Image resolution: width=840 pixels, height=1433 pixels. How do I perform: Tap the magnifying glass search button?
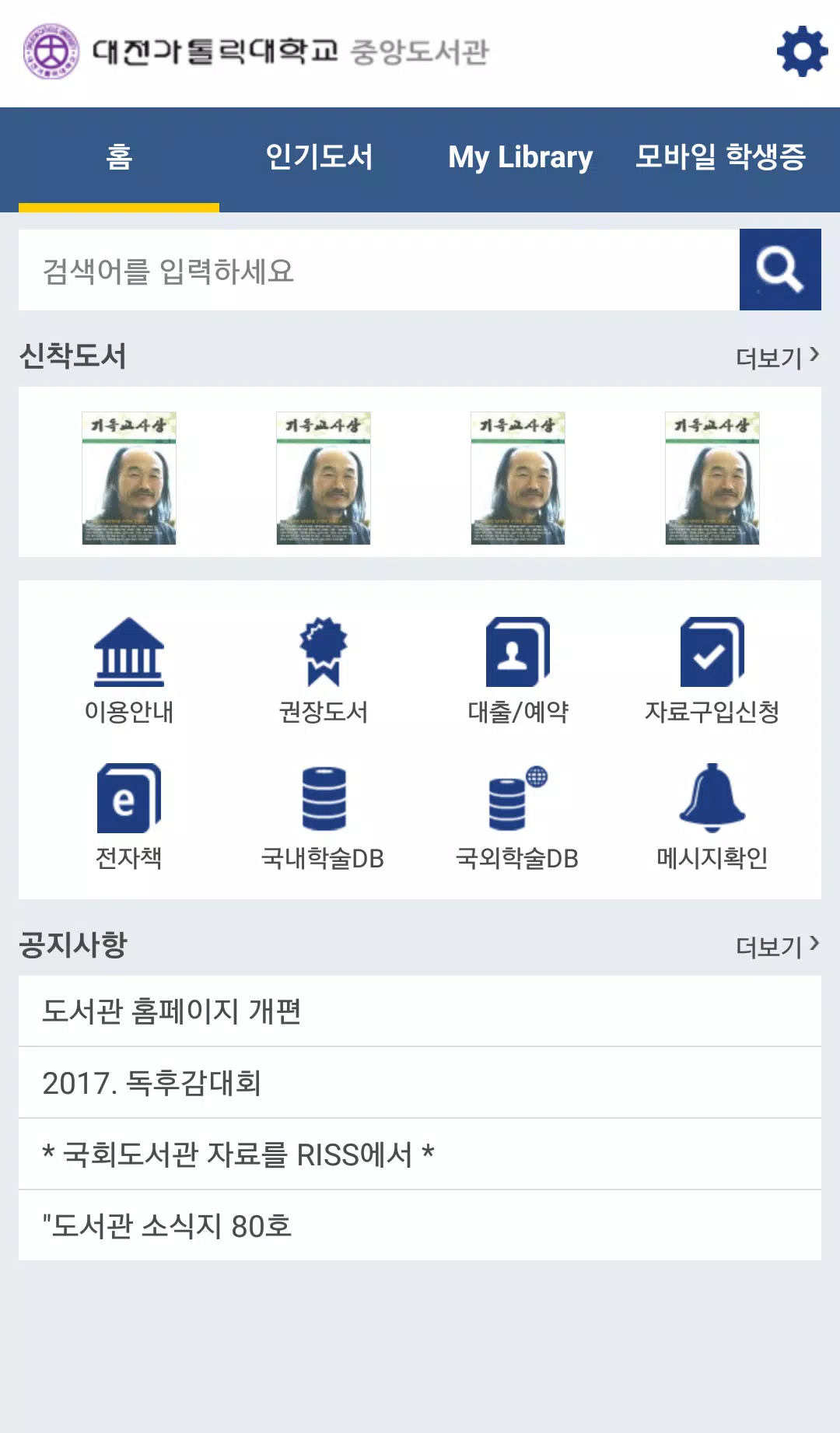pyautogui.click(x=780, y=270)
